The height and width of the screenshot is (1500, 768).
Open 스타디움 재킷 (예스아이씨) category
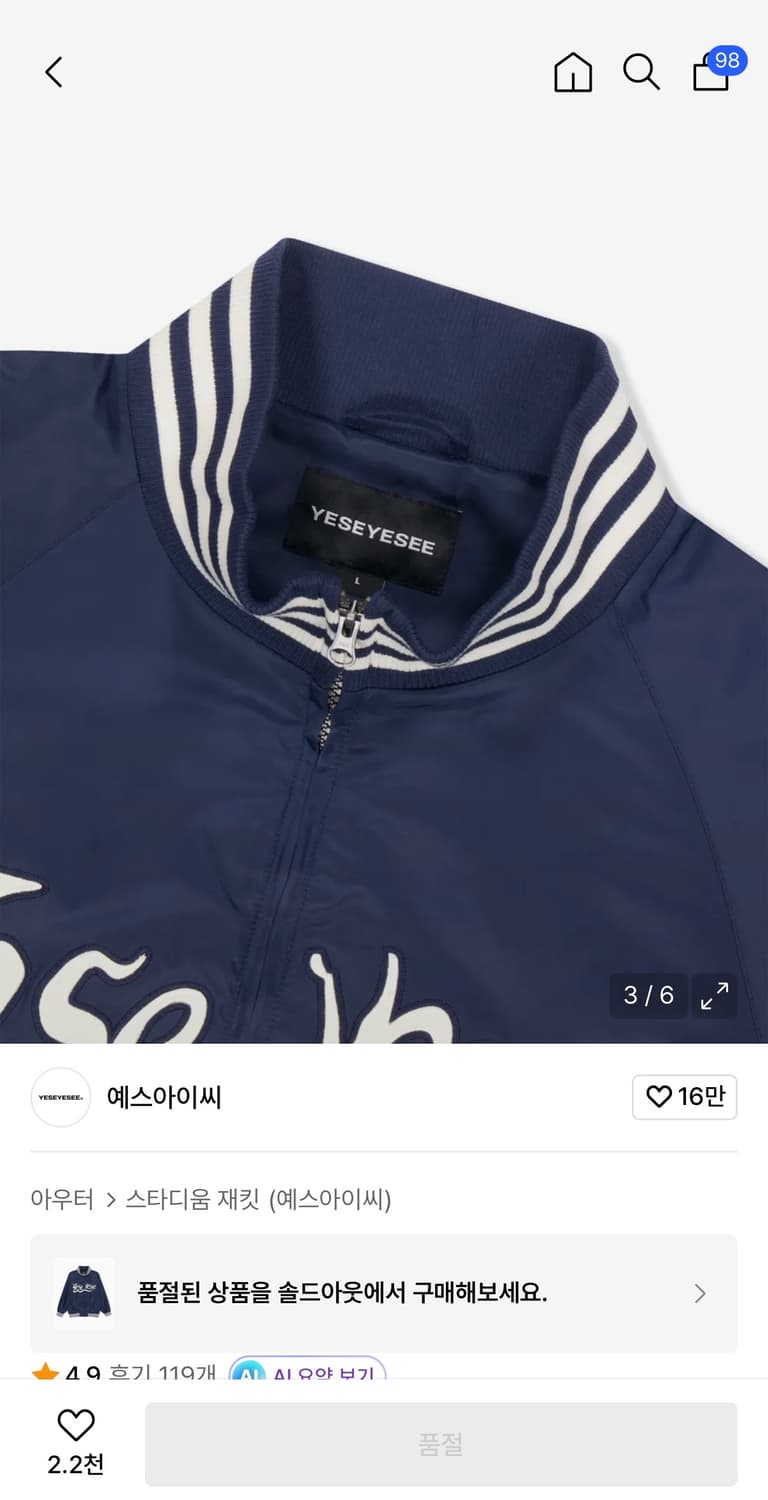click(x=259, y=1201)
